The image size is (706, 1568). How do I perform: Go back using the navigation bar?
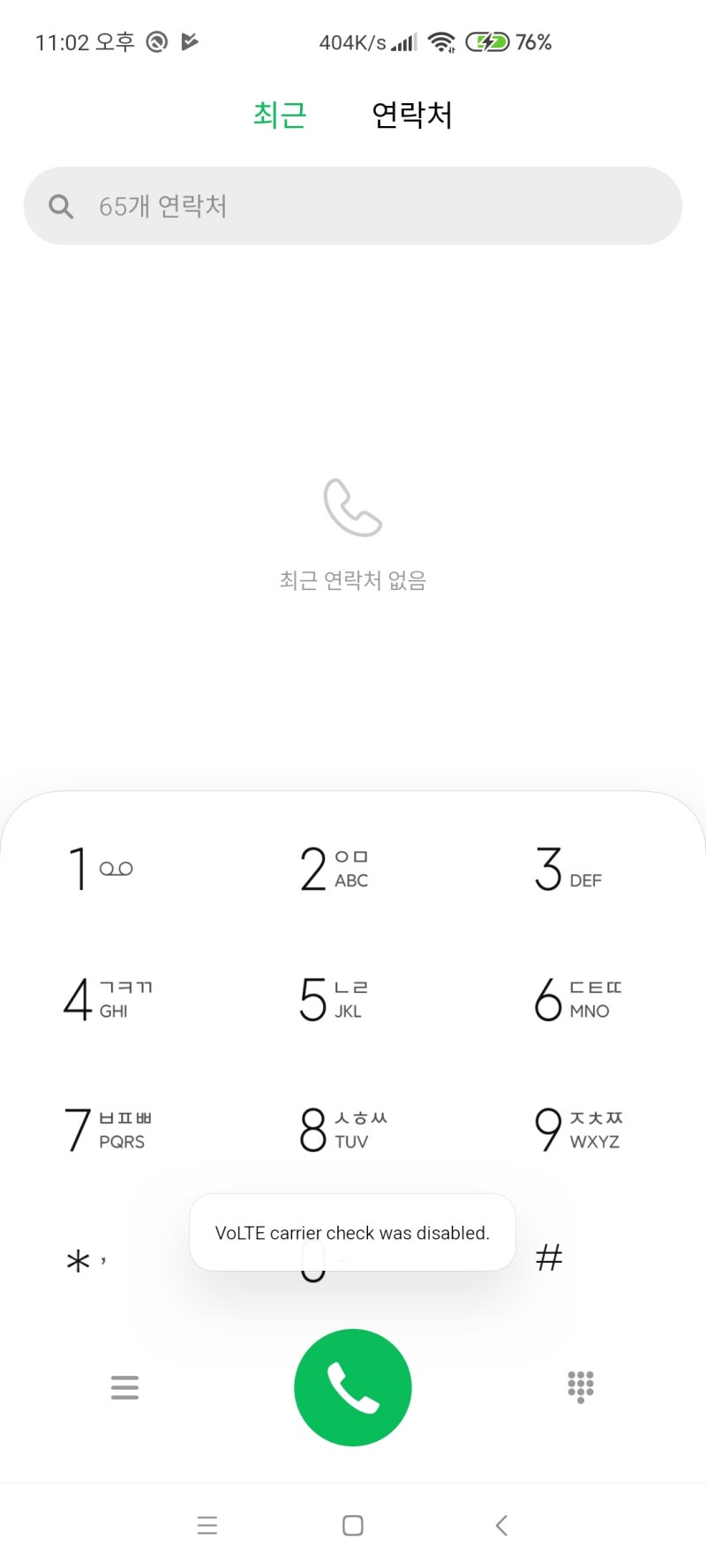(501, 1526)
